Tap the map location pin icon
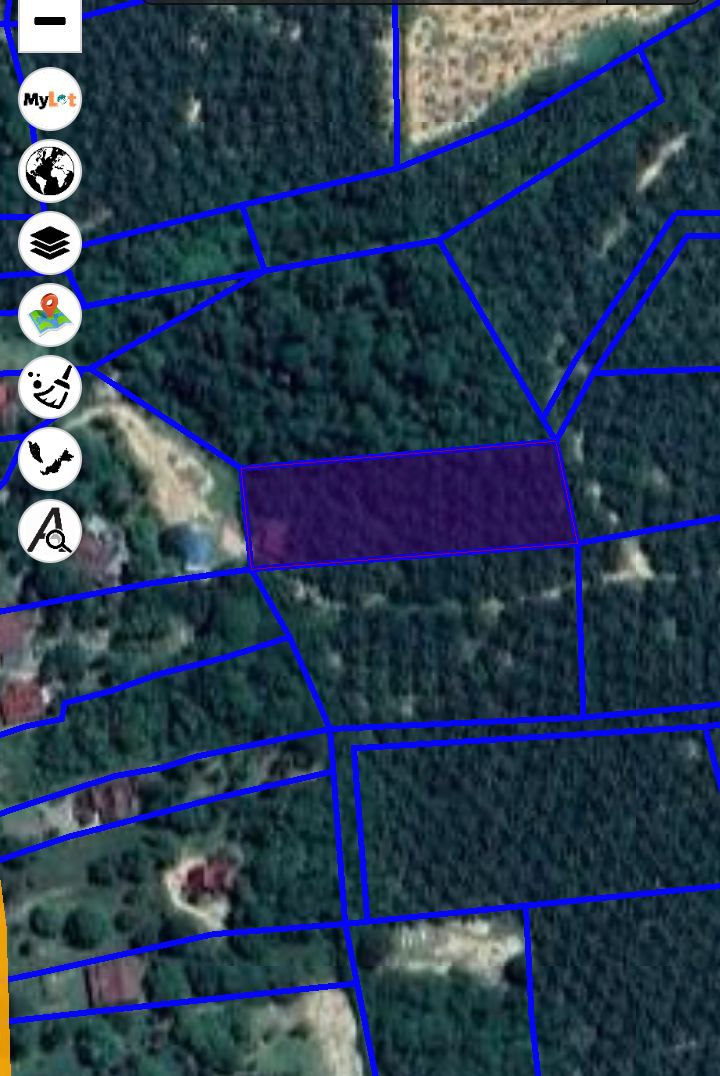The height and width of the screenshot is (1076, 720). click(50, 315)
